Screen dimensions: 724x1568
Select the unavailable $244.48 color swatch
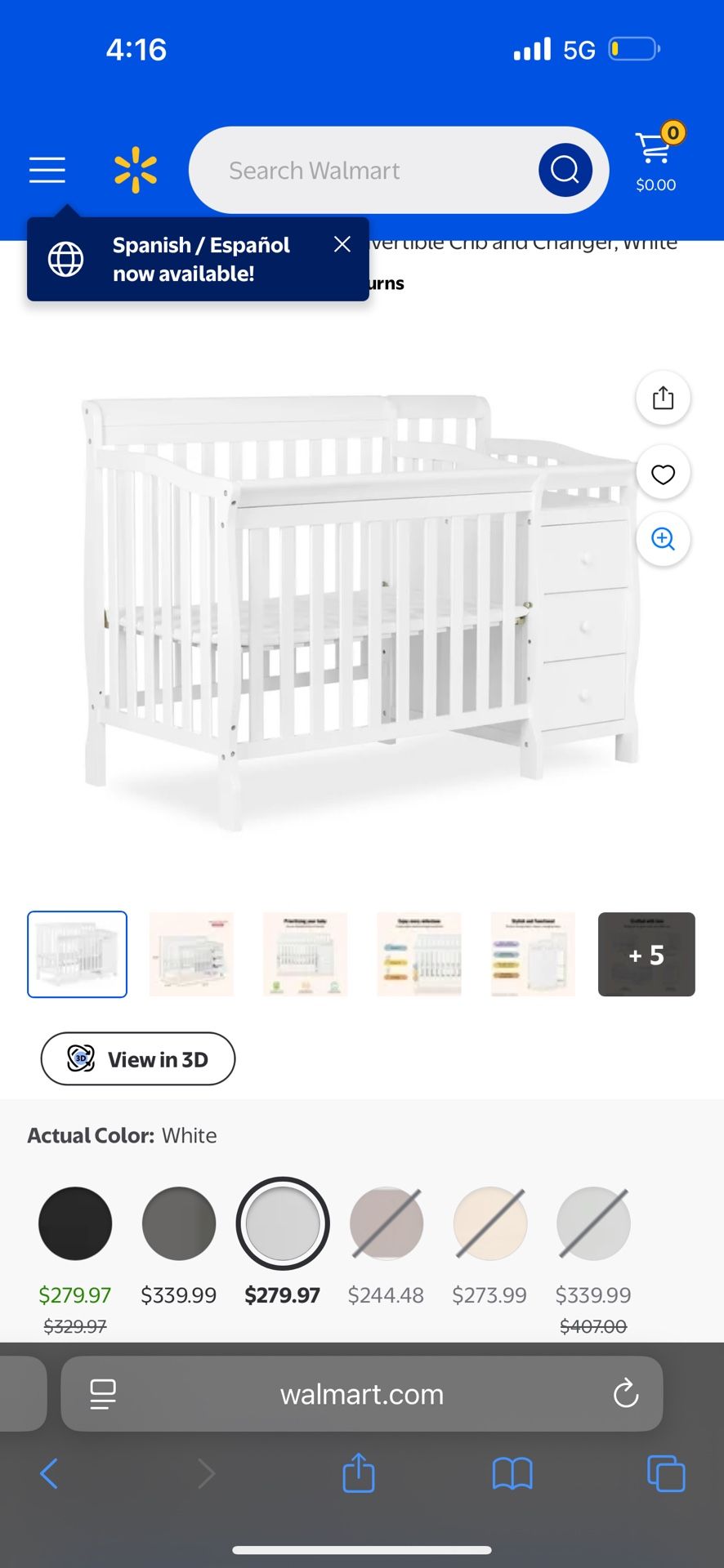coord(387,1223)
